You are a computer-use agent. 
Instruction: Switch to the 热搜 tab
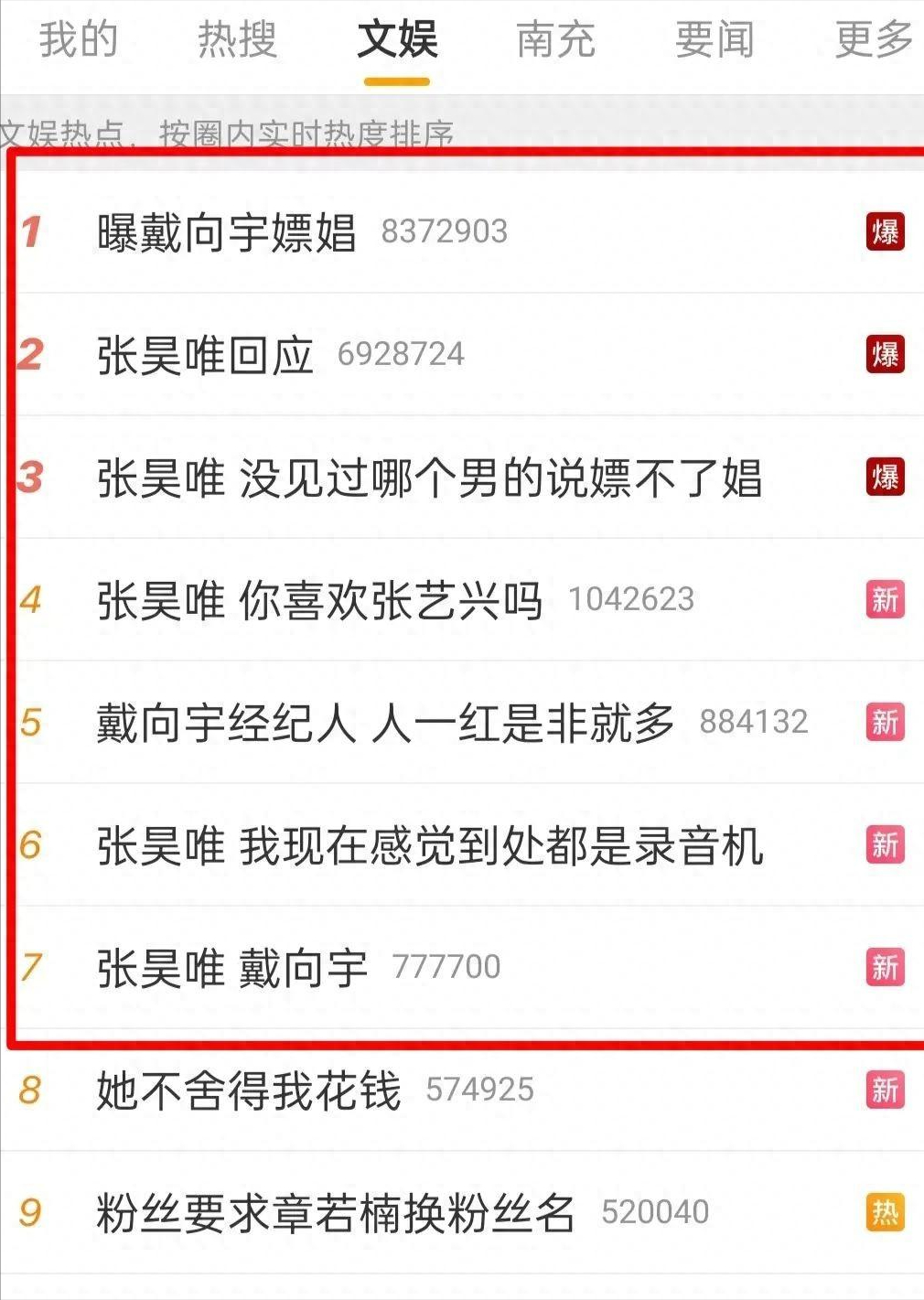[x=234, y=41]
